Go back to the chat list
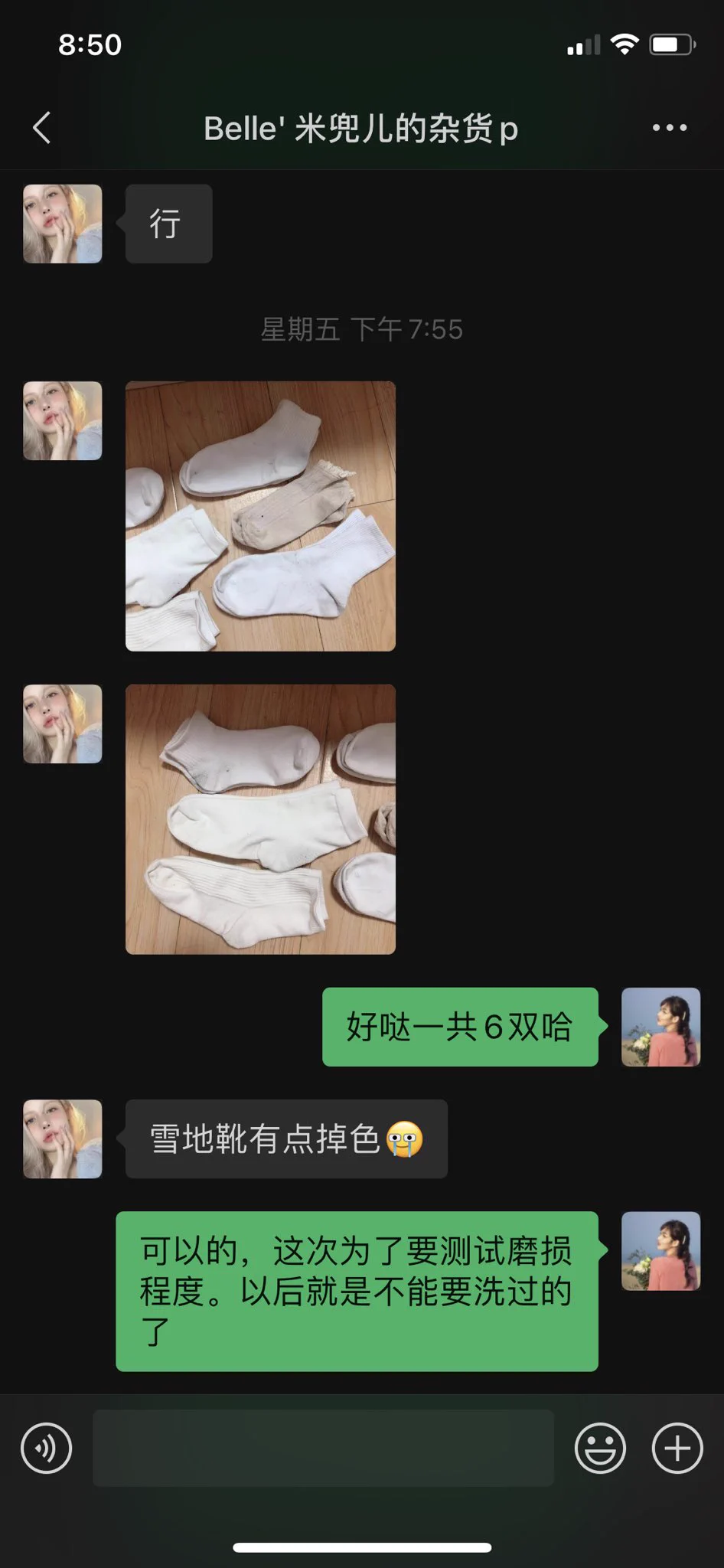Screen dimensions: 724x1568 pyautogui.click(x=42, y=128)
